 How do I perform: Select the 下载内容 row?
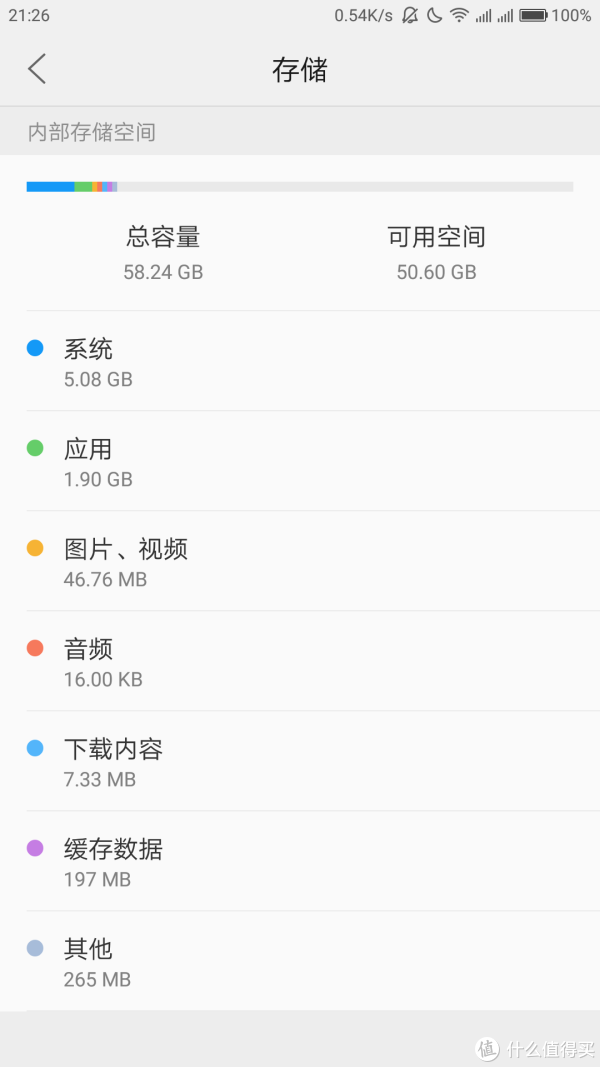click(x=300, y=761)
